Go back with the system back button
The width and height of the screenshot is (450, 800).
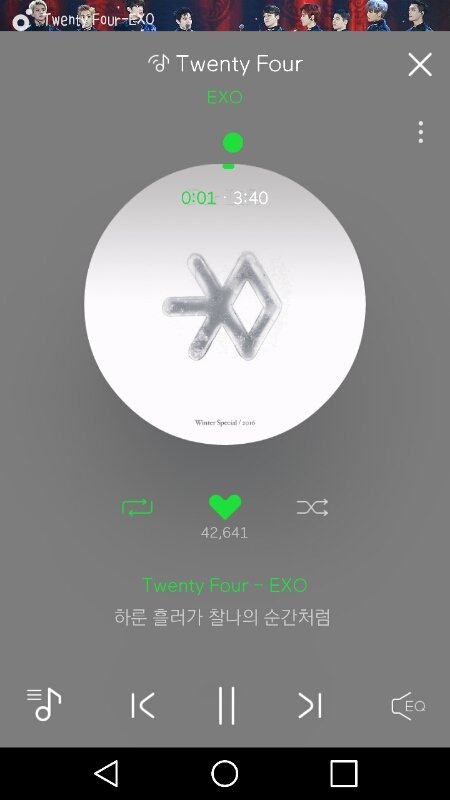(x=107, y=773)
